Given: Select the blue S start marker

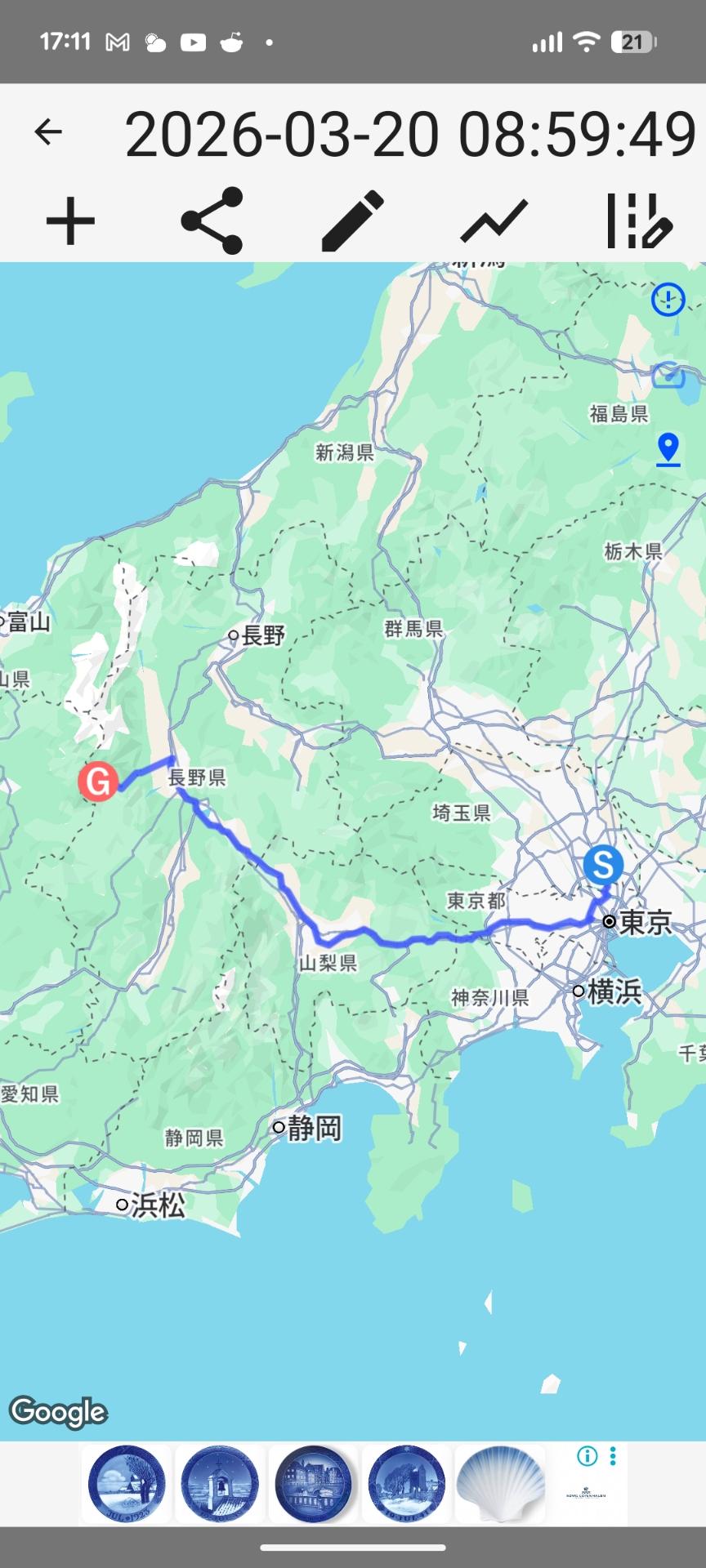Looking at the screenshot, I should pyautogui.click(x=603, y=865).
